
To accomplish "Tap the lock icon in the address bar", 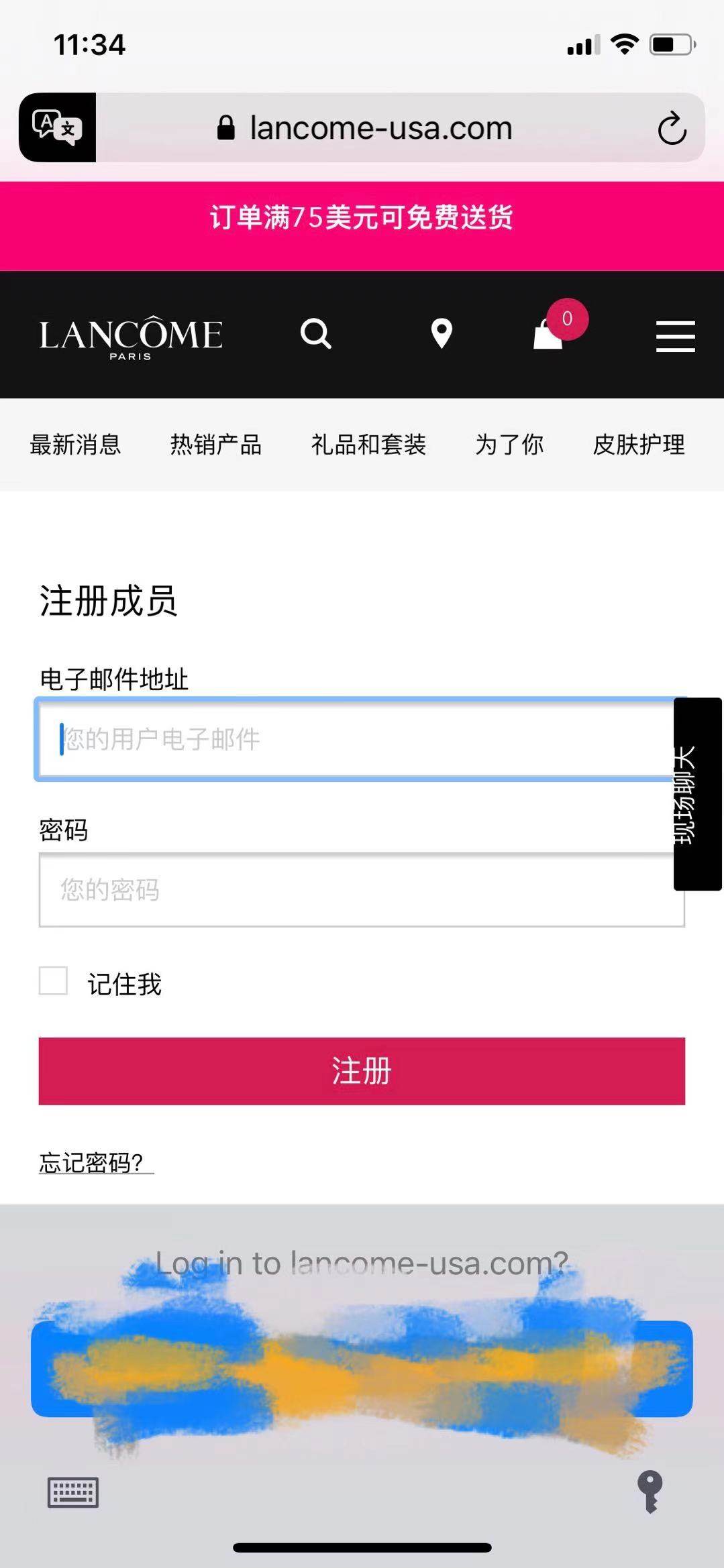I will pos(225,127).
